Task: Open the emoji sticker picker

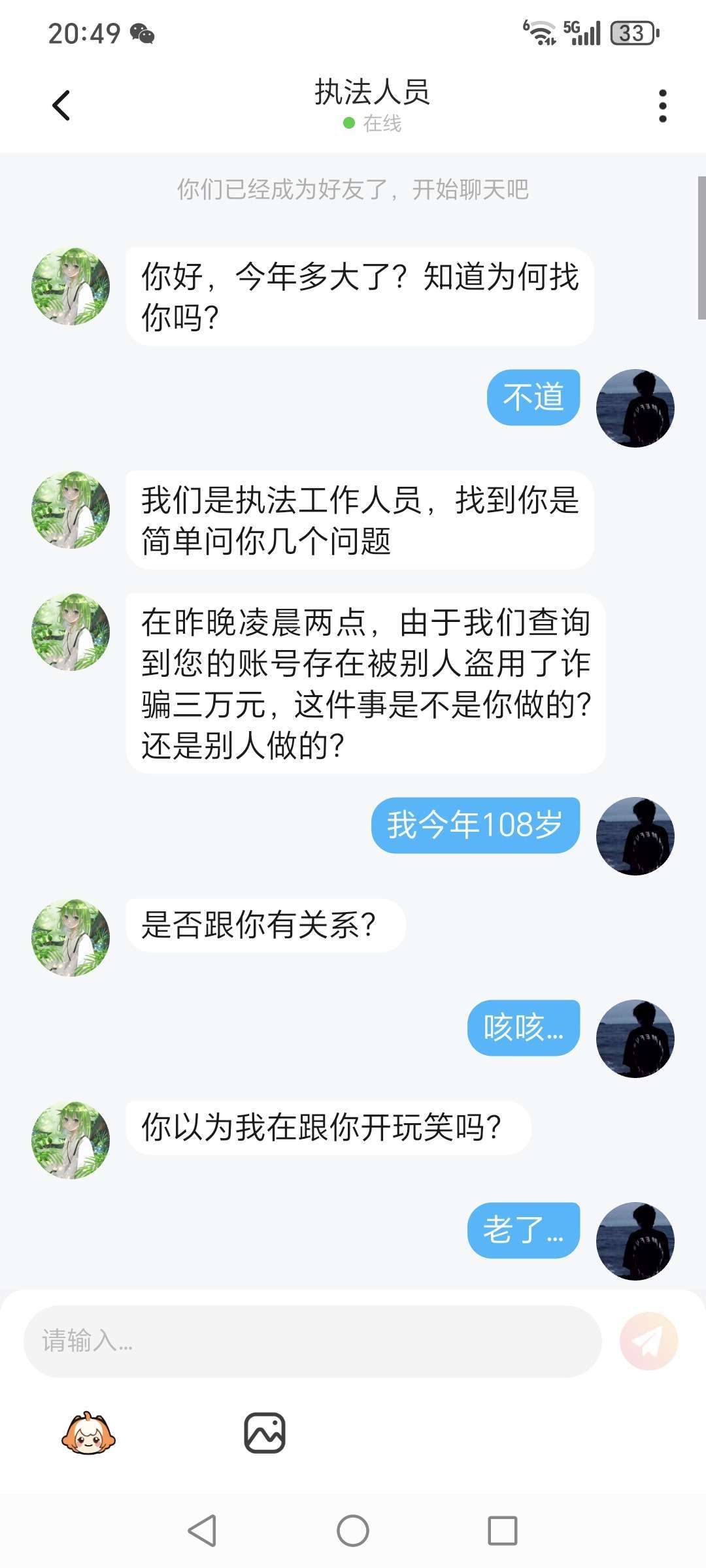Action: coord(88,1433)
